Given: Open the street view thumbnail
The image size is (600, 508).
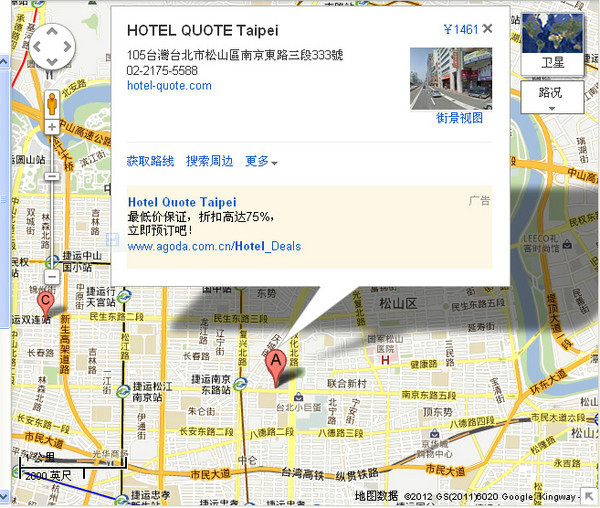Looking at the screenshot, I should 450,78.
